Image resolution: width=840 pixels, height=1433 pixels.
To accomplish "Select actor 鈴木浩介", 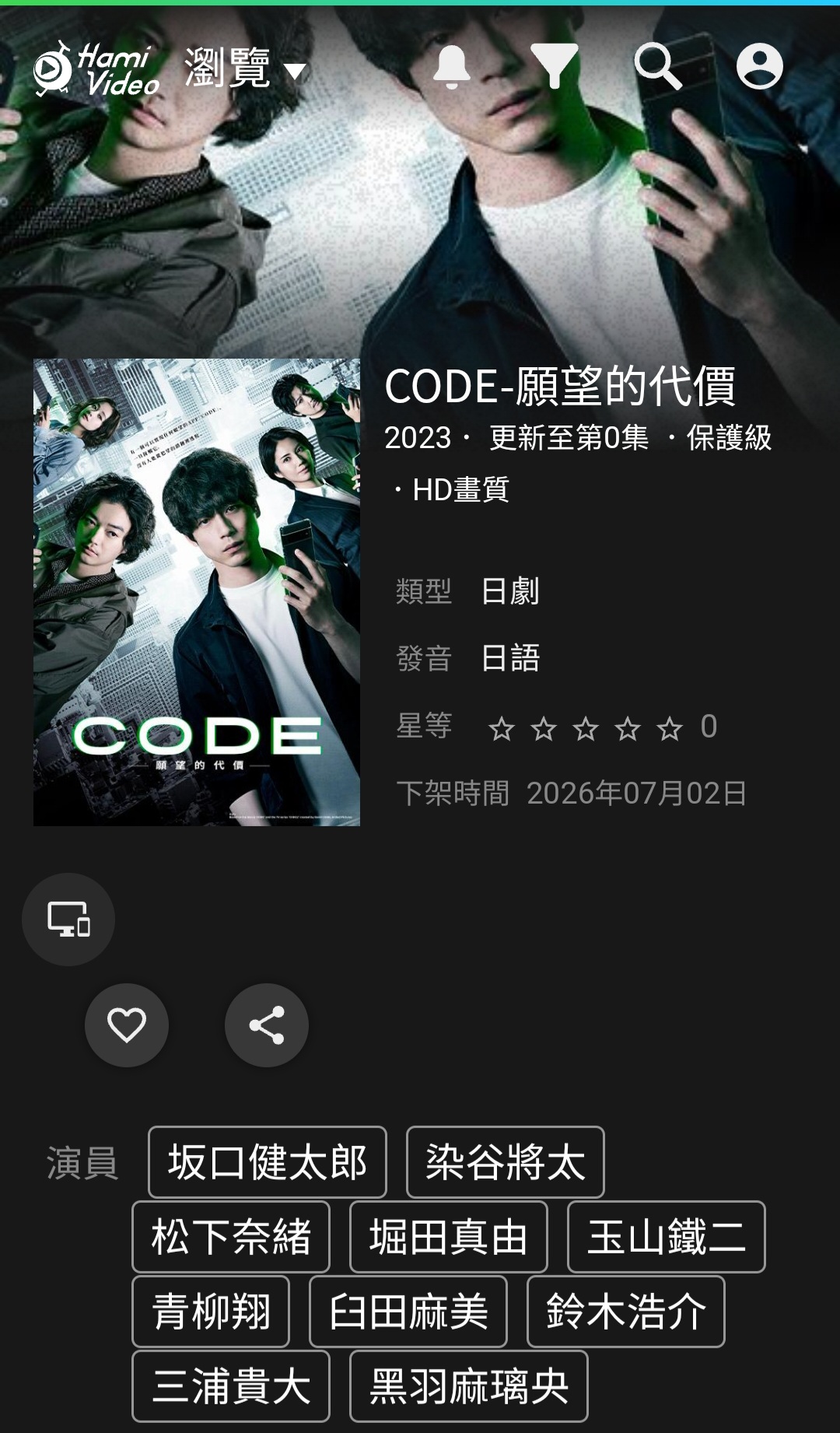I will point(626,1312).
